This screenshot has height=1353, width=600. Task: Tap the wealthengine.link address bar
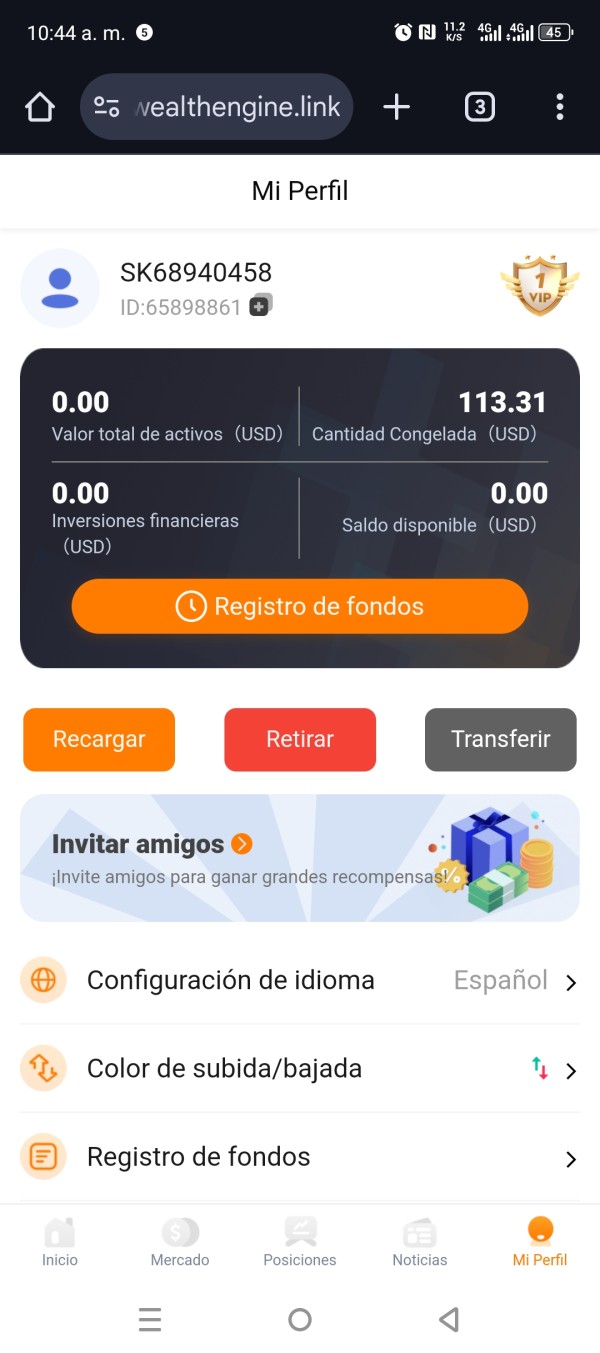coord(217,107)
